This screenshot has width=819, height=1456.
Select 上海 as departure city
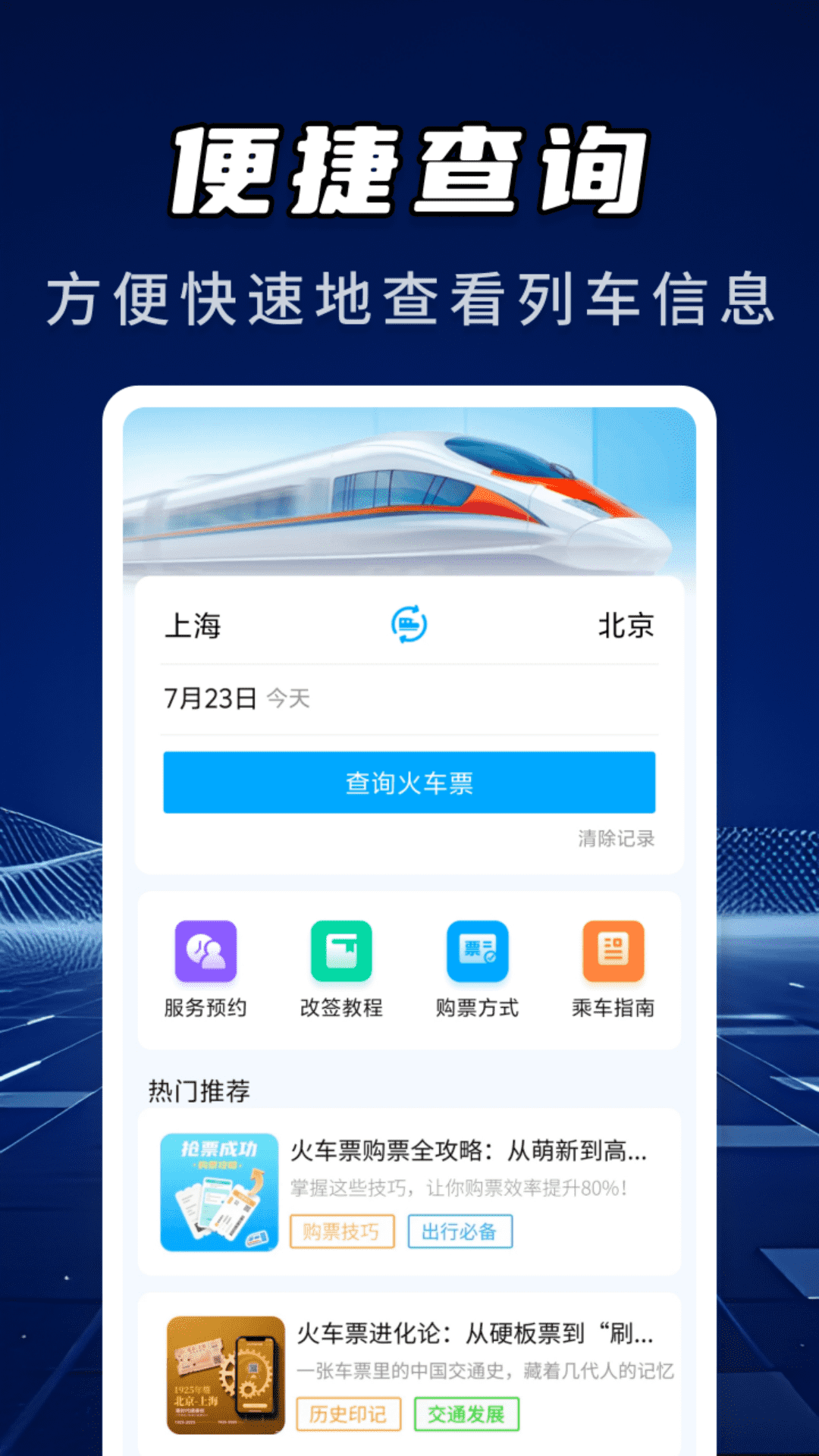pyautogui.click(x=194, y=626)
